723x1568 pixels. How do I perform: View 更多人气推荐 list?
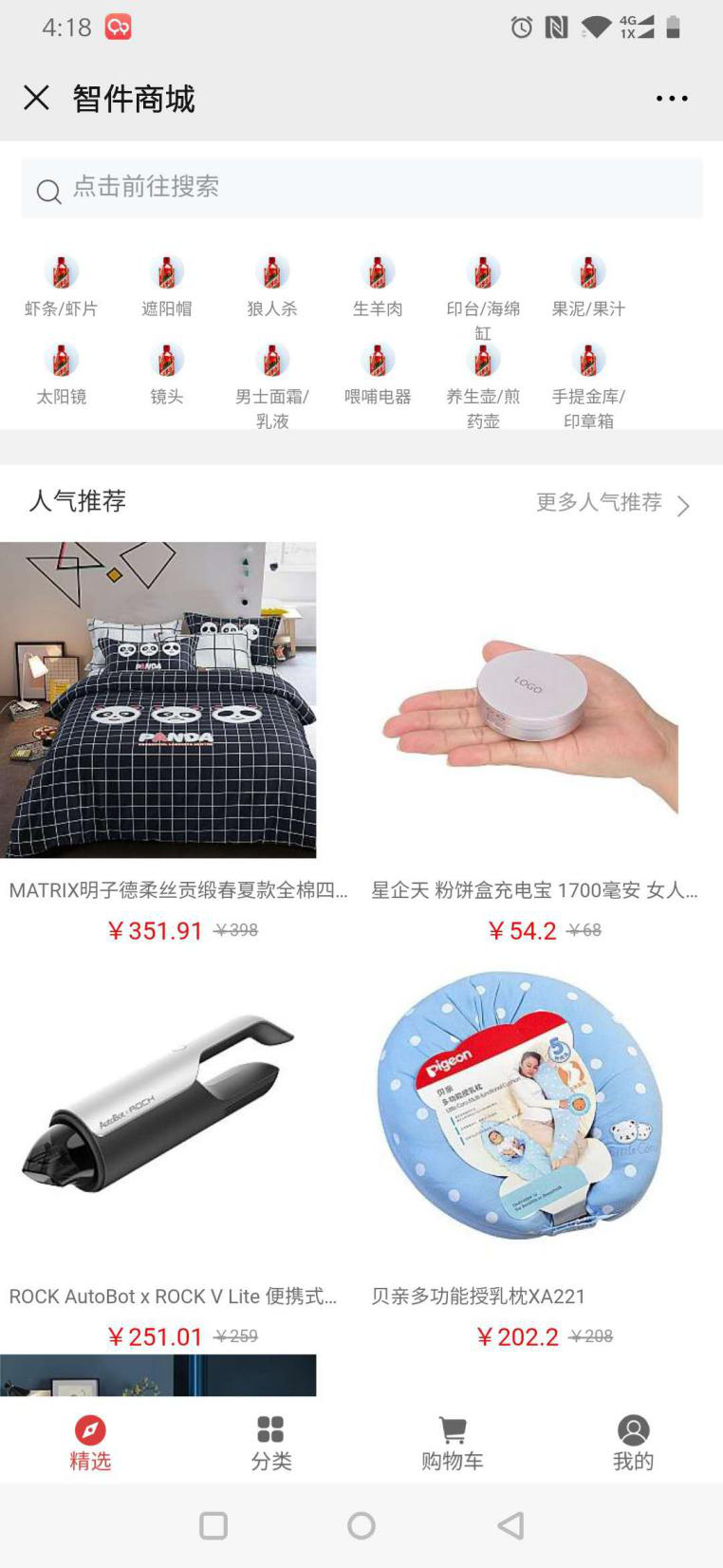(x=613, y=503)
